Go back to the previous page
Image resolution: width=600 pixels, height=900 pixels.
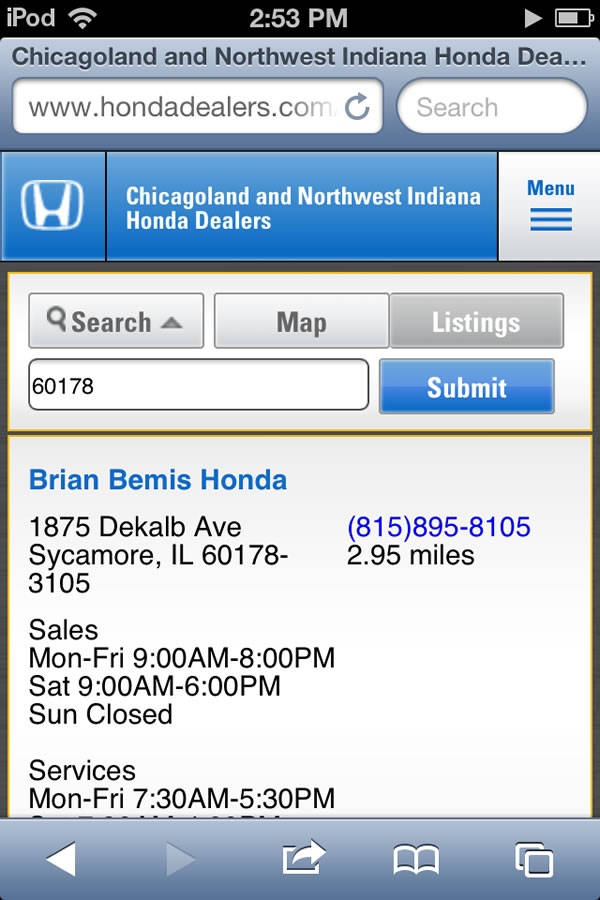coord(61,859)
